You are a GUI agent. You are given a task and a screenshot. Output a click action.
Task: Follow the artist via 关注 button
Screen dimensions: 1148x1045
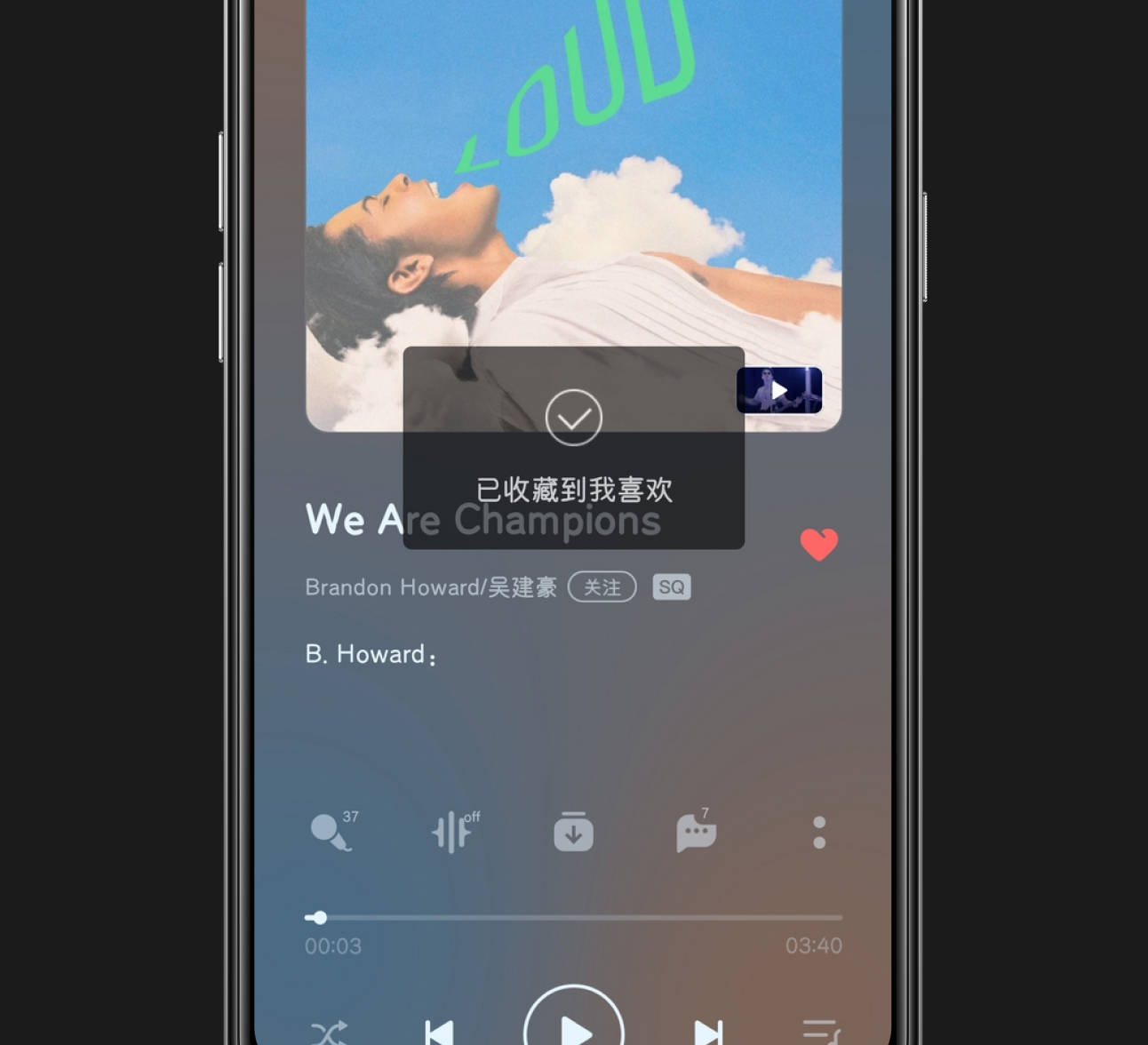(x=602, y=587)
